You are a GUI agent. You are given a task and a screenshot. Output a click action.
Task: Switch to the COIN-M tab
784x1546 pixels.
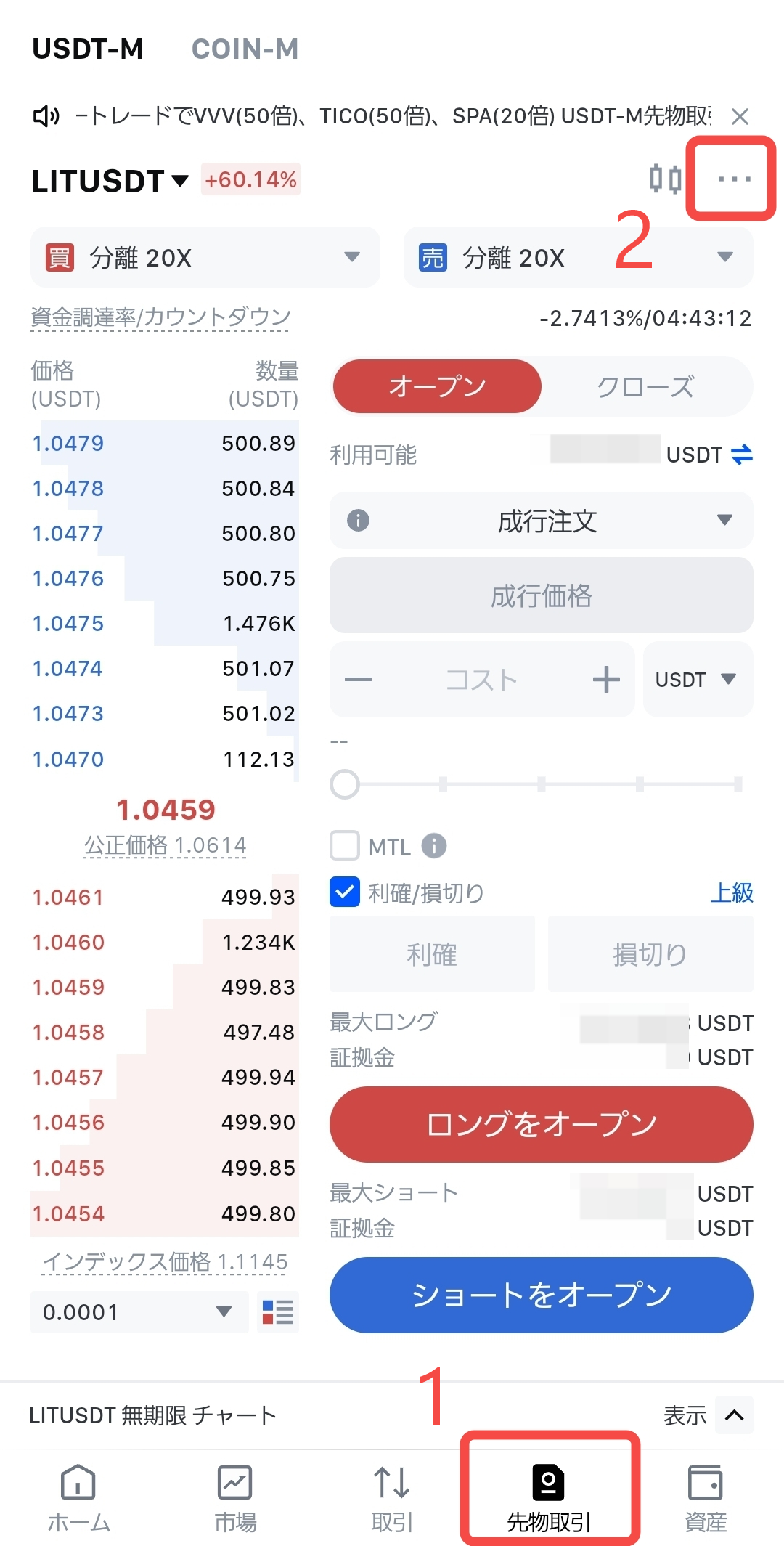(x=245, y=49)
